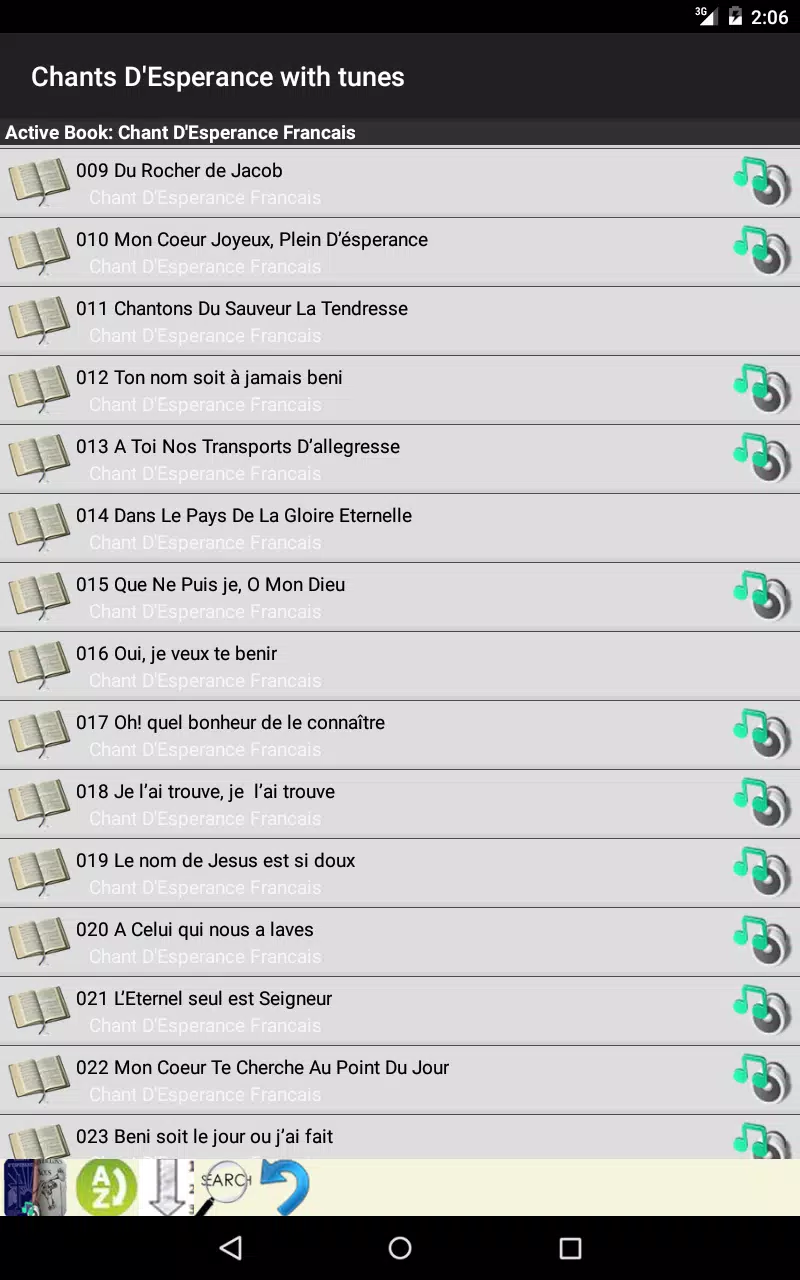The height and width of the screenshot is (1280, 800).
Task: Play tune for 017 Oh! quel bonheur
Action: pos(762,733)
